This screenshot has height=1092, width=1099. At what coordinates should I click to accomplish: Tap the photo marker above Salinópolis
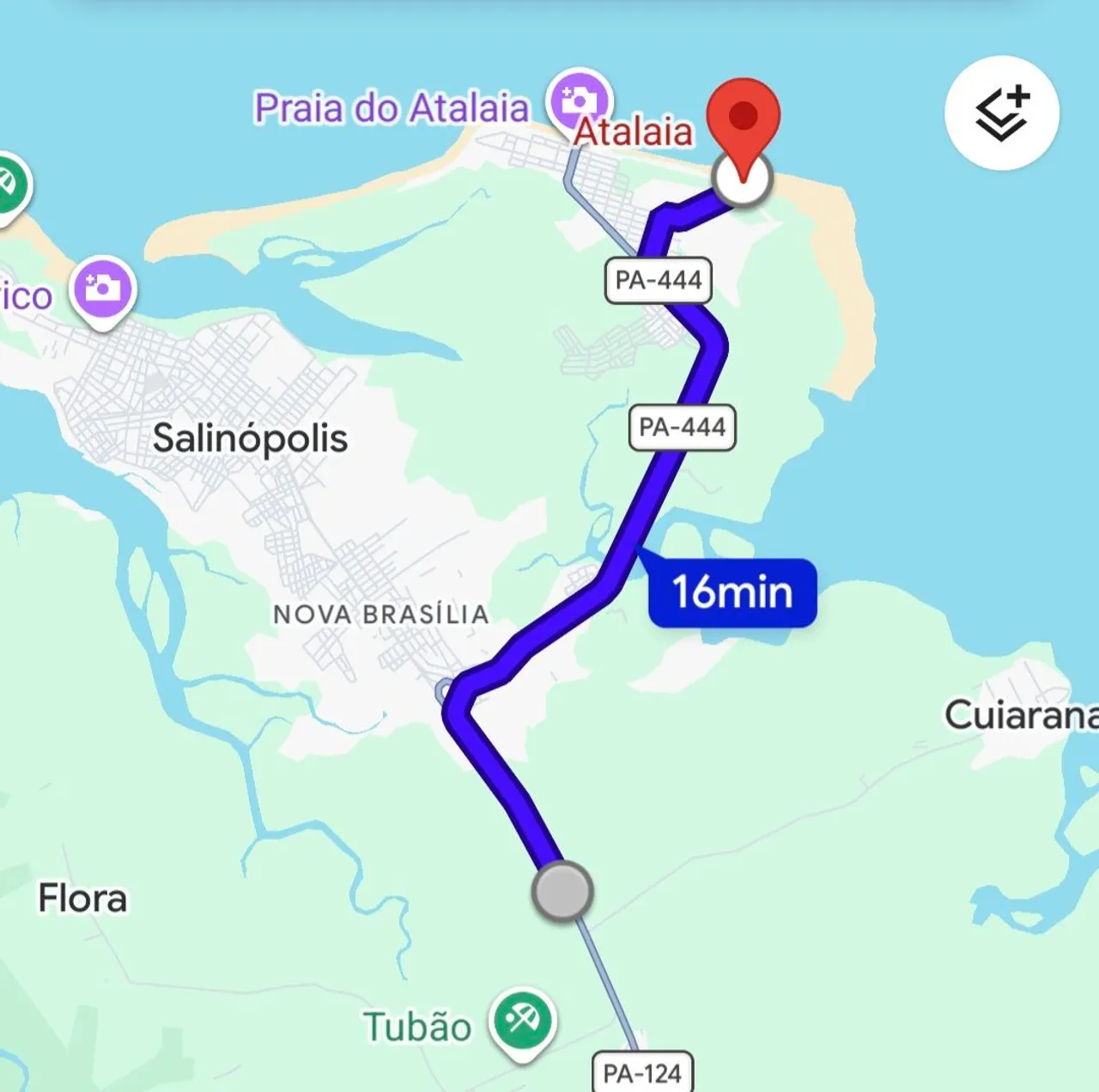pos(103,292)
